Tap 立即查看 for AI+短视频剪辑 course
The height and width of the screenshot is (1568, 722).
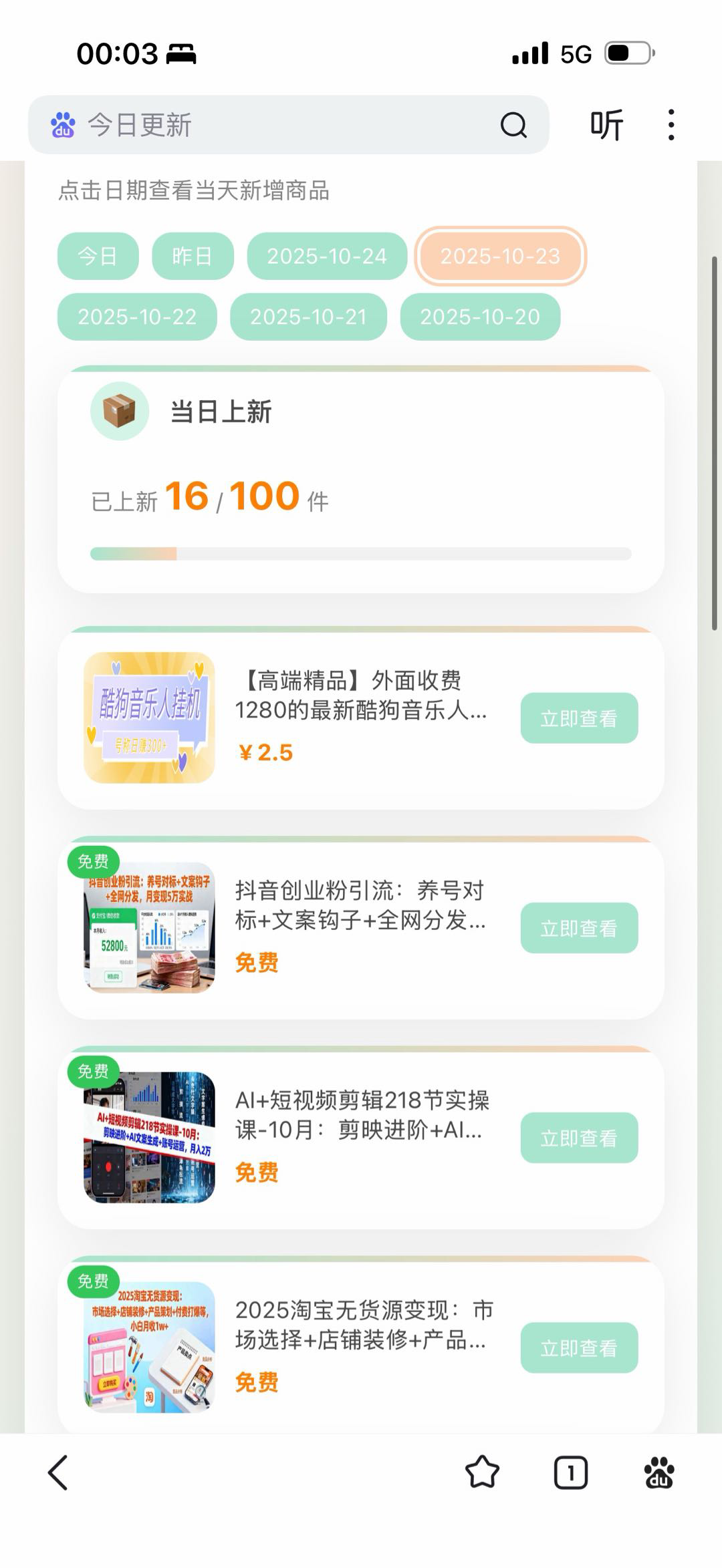pos(579,1138)
